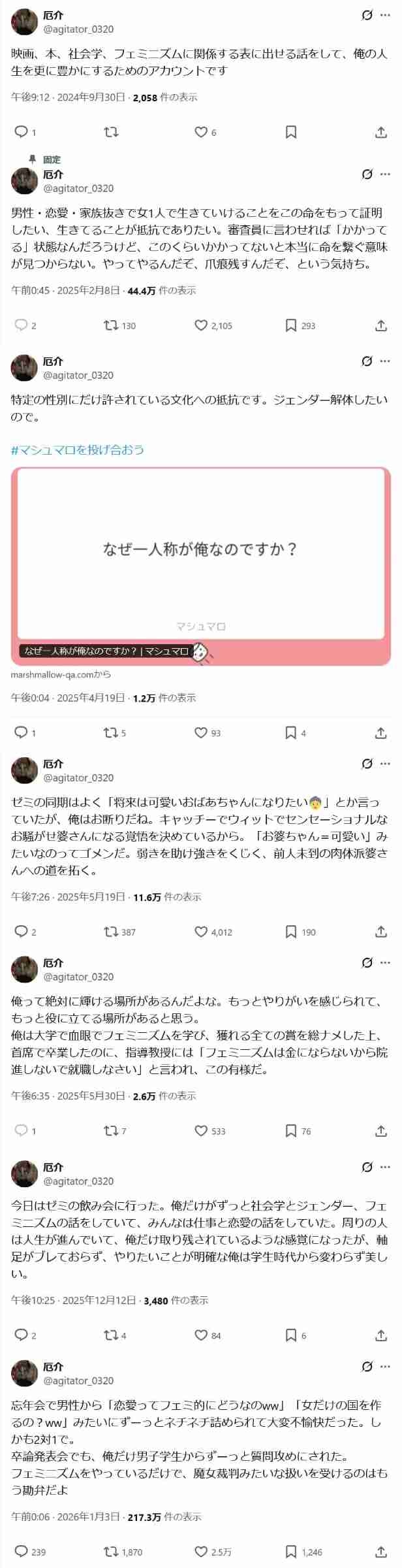
Task: Reply to the pinned tweet with 44.4万 views
Action: pos(21,325)
